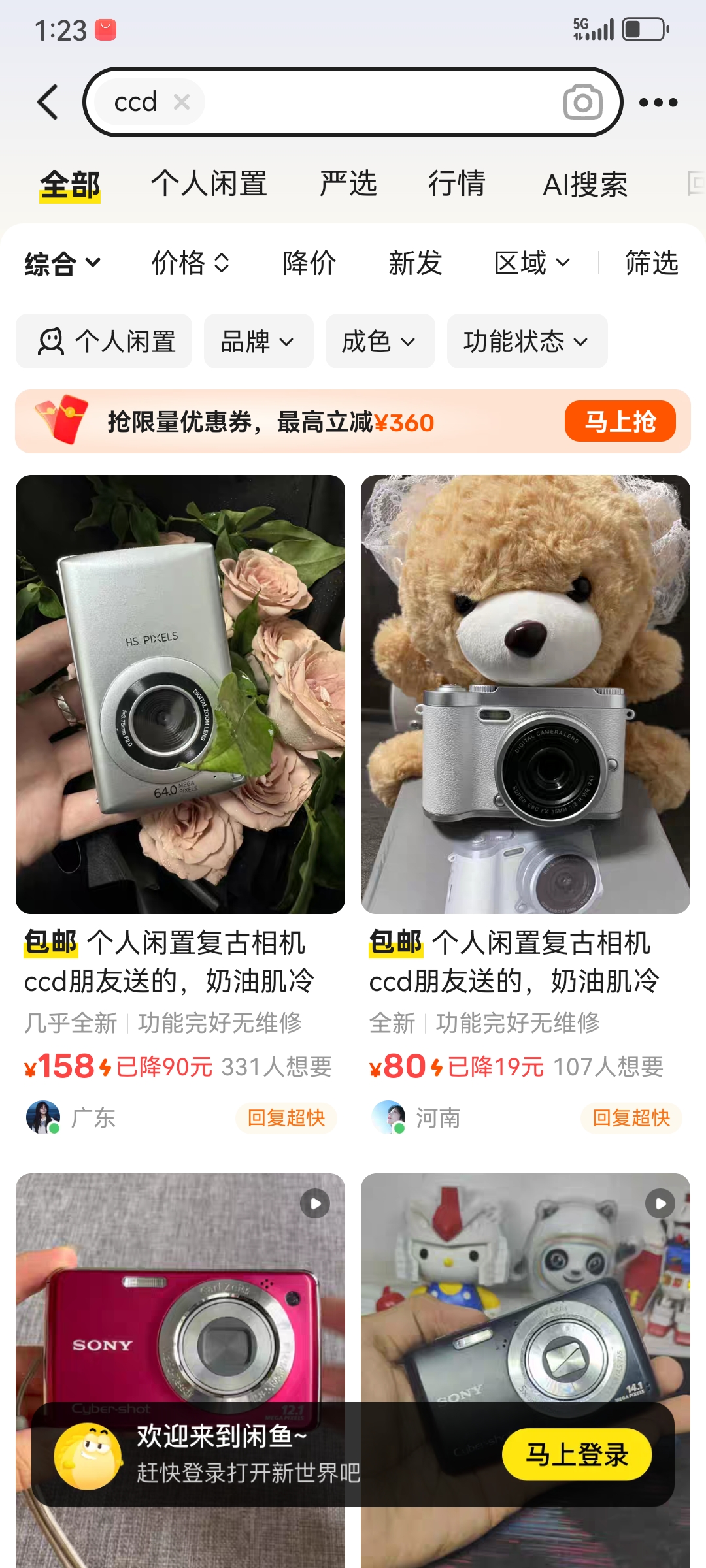Show 降价 items only
The image size is (706, 1568).
(x=309, y=263)
